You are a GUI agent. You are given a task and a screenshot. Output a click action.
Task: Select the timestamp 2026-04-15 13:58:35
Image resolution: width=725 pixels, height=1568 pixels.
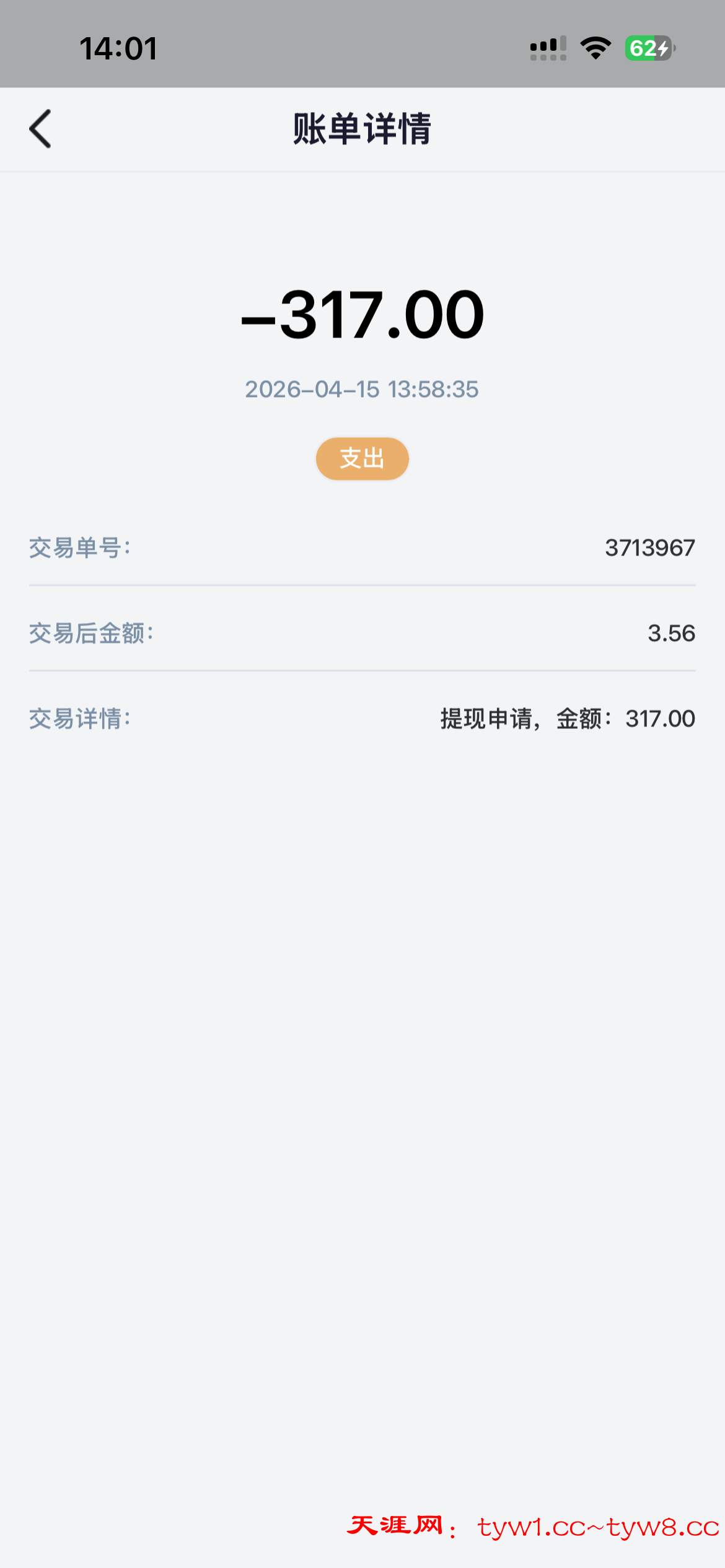click(362, 390)
